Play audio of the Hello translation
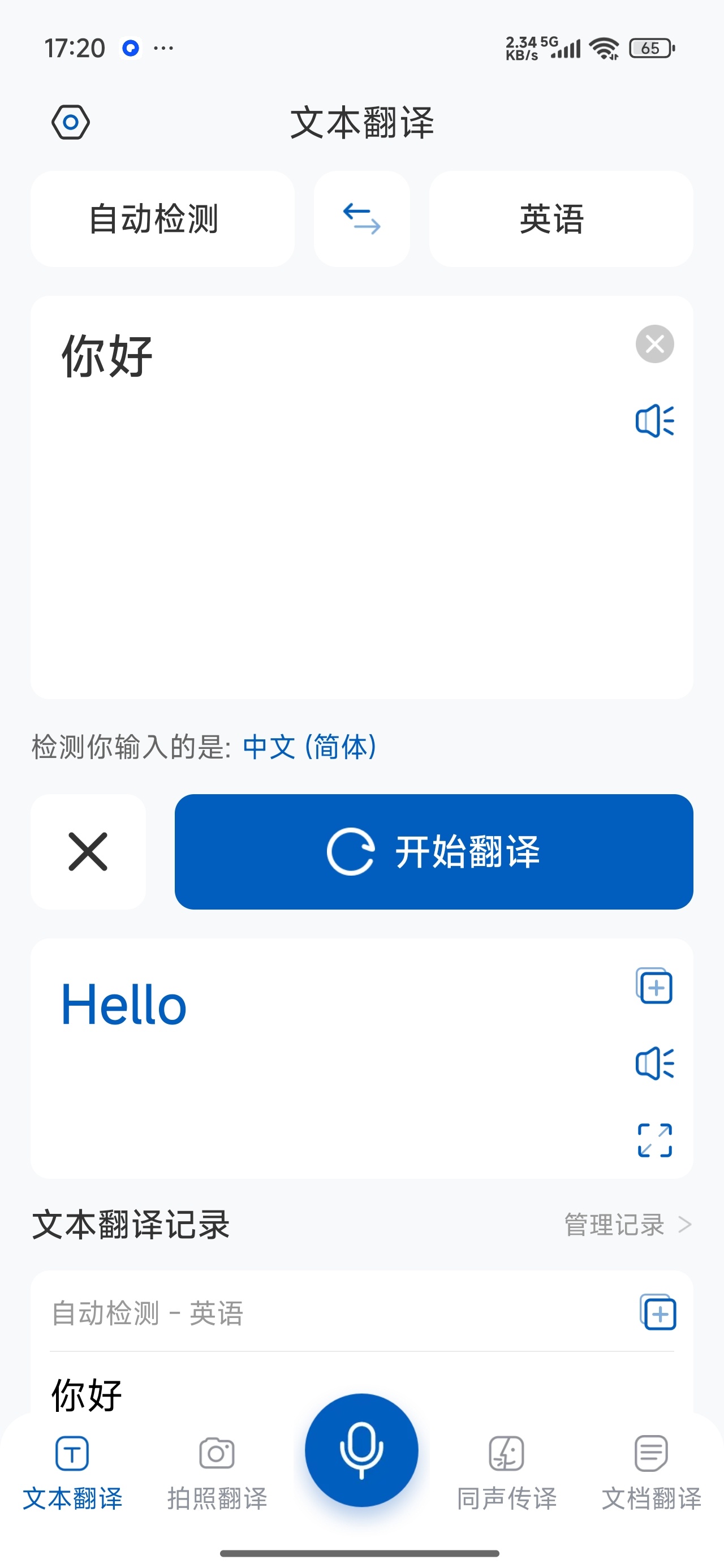Viewport: 724px width, 1568px height. click(x=654, y=1063)
